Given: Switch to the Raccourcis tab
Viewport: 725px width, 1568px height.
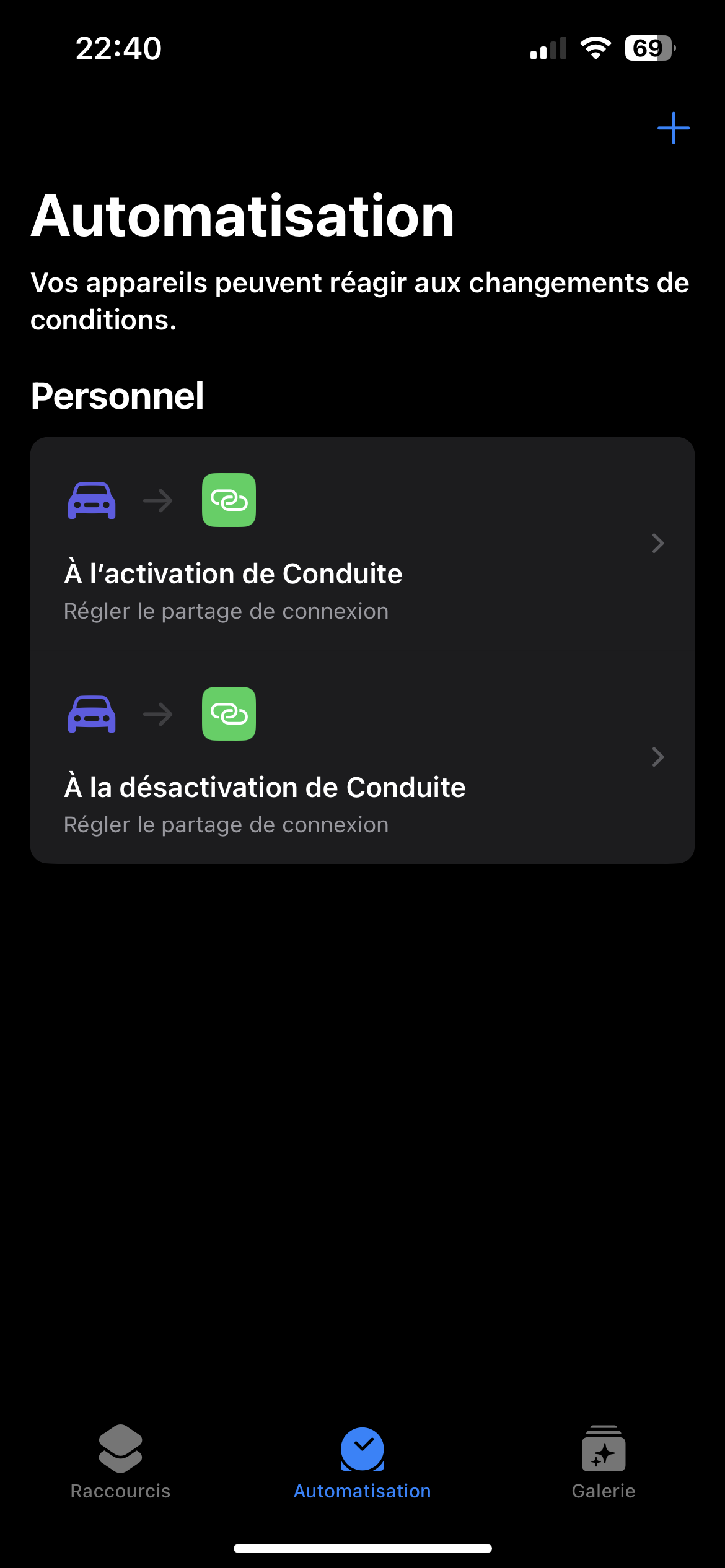Looking at the screenshot, I should tap(120, 1461).
